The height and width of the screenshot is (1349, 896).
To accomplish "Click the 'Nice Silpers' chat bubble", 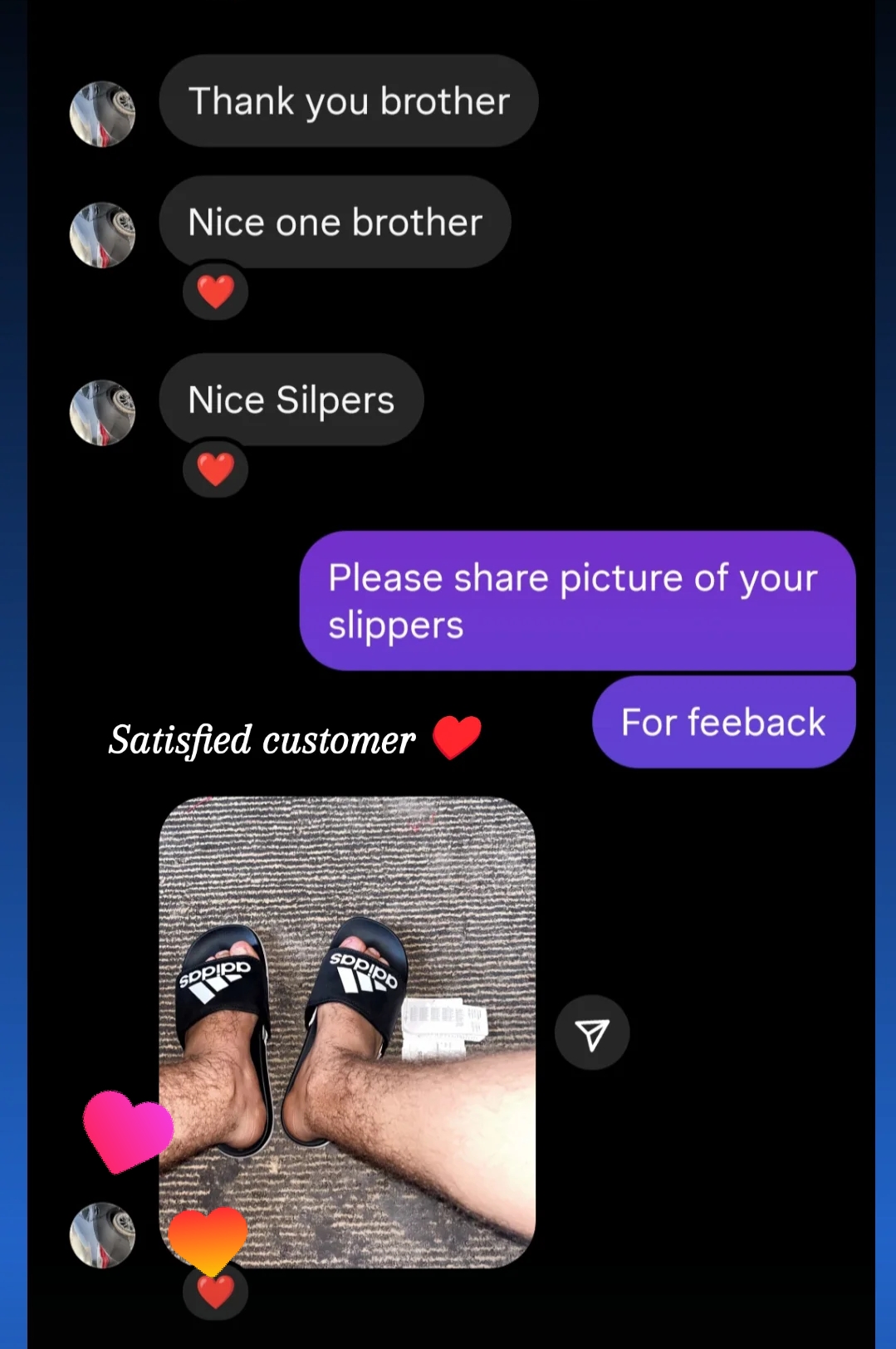I will [x=291, y=400].
